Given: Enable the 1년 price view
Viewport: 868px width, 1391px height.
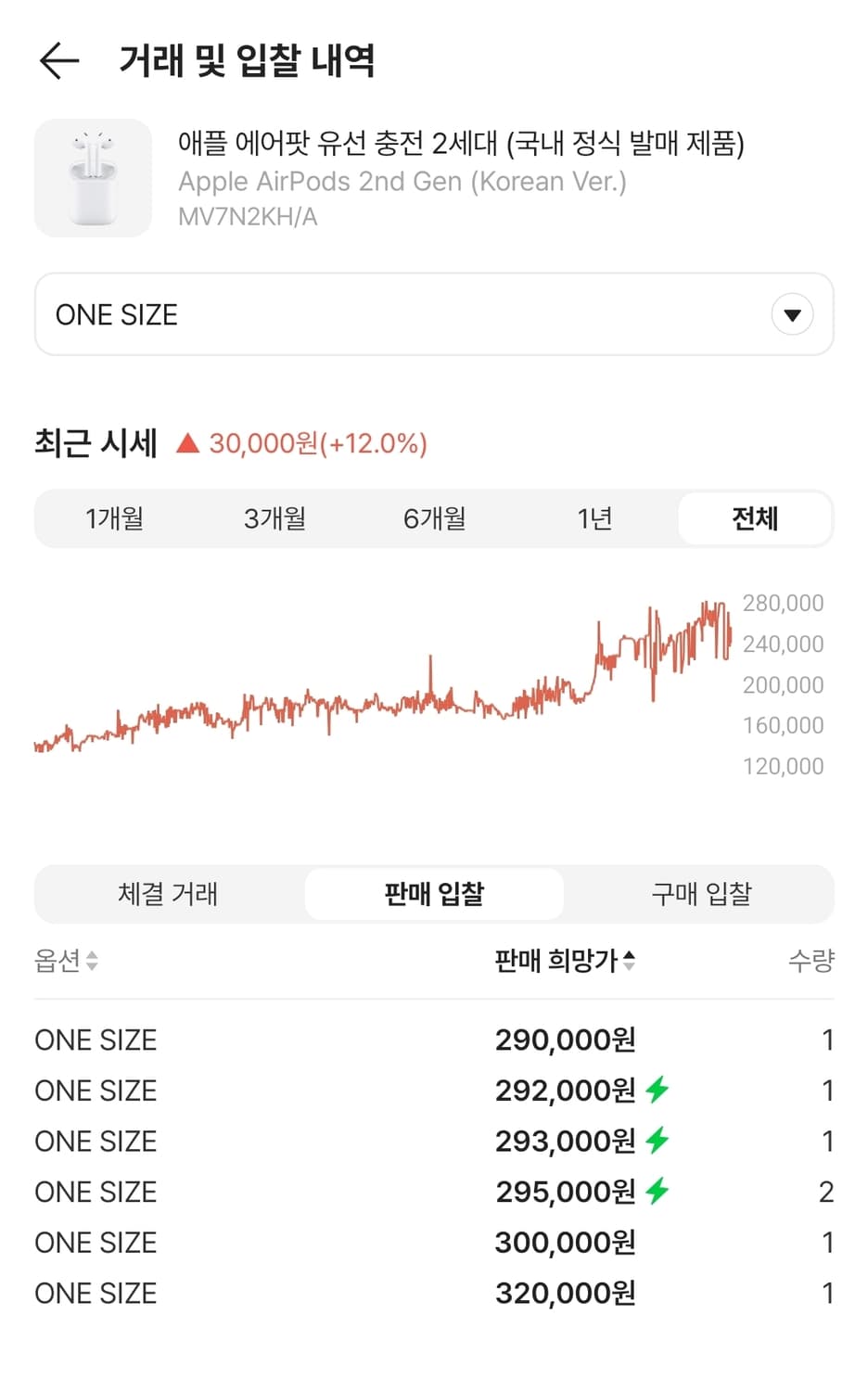Looking at the screenshot, I should pos(594,518).
